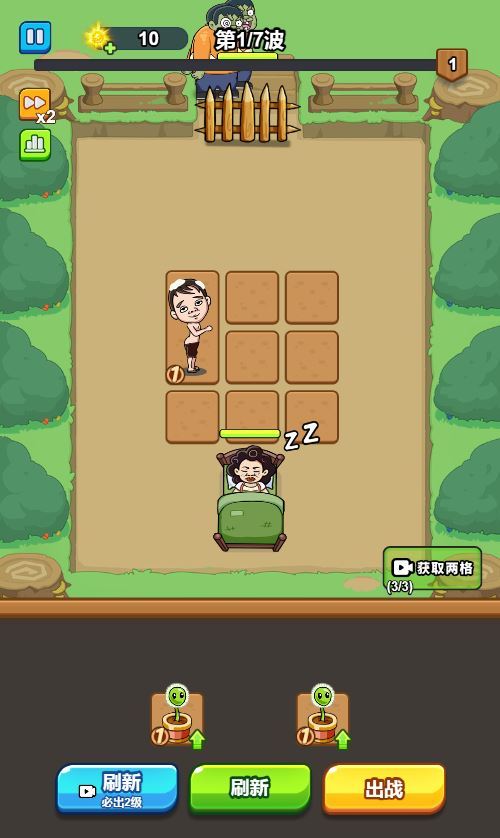Toggle the x2 fast-forward speed
The image size is (500, 838).
(x=36, y=106)
